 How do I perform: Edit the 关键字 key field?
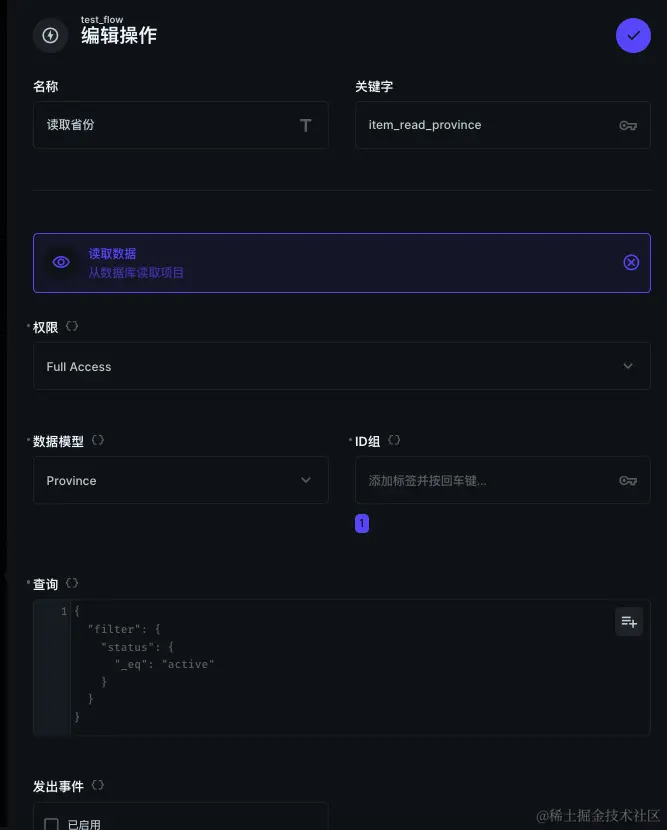(x=480, y=125)
